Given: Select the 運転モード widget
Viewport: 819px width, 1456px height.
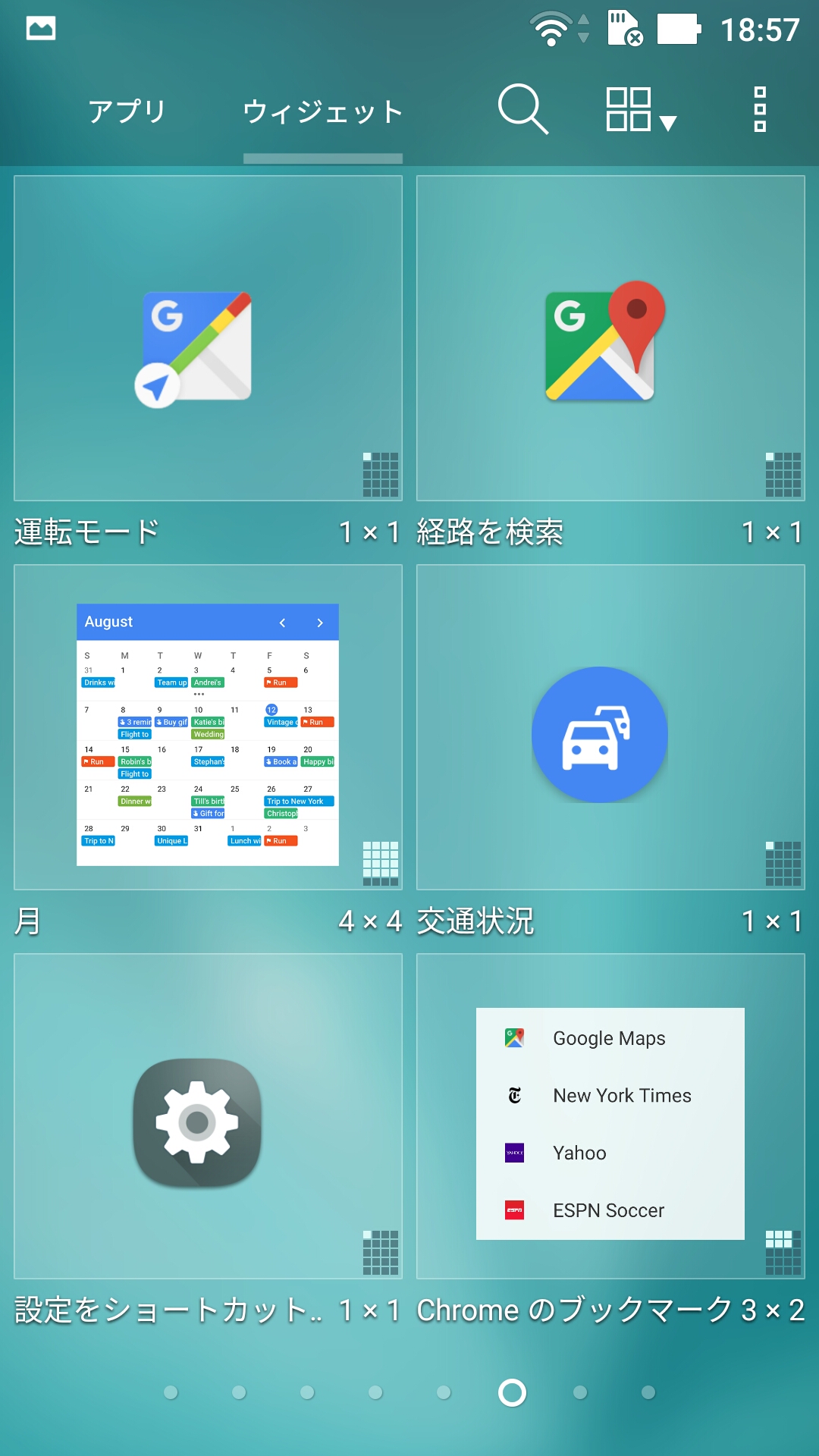Looking at the screenshot, I should (208, 338).
